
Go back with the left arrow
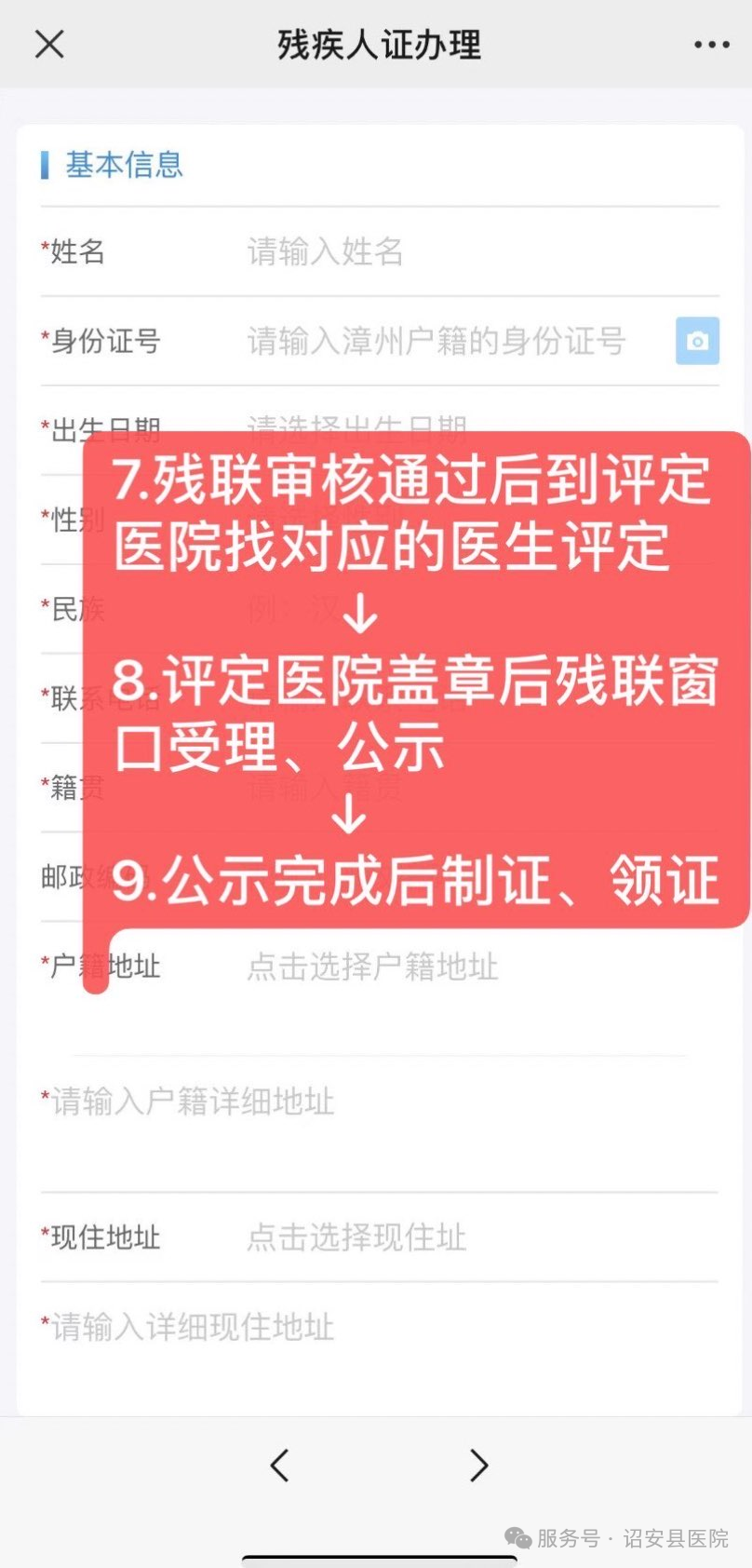pyautogui.click(x=279, y=1465)
